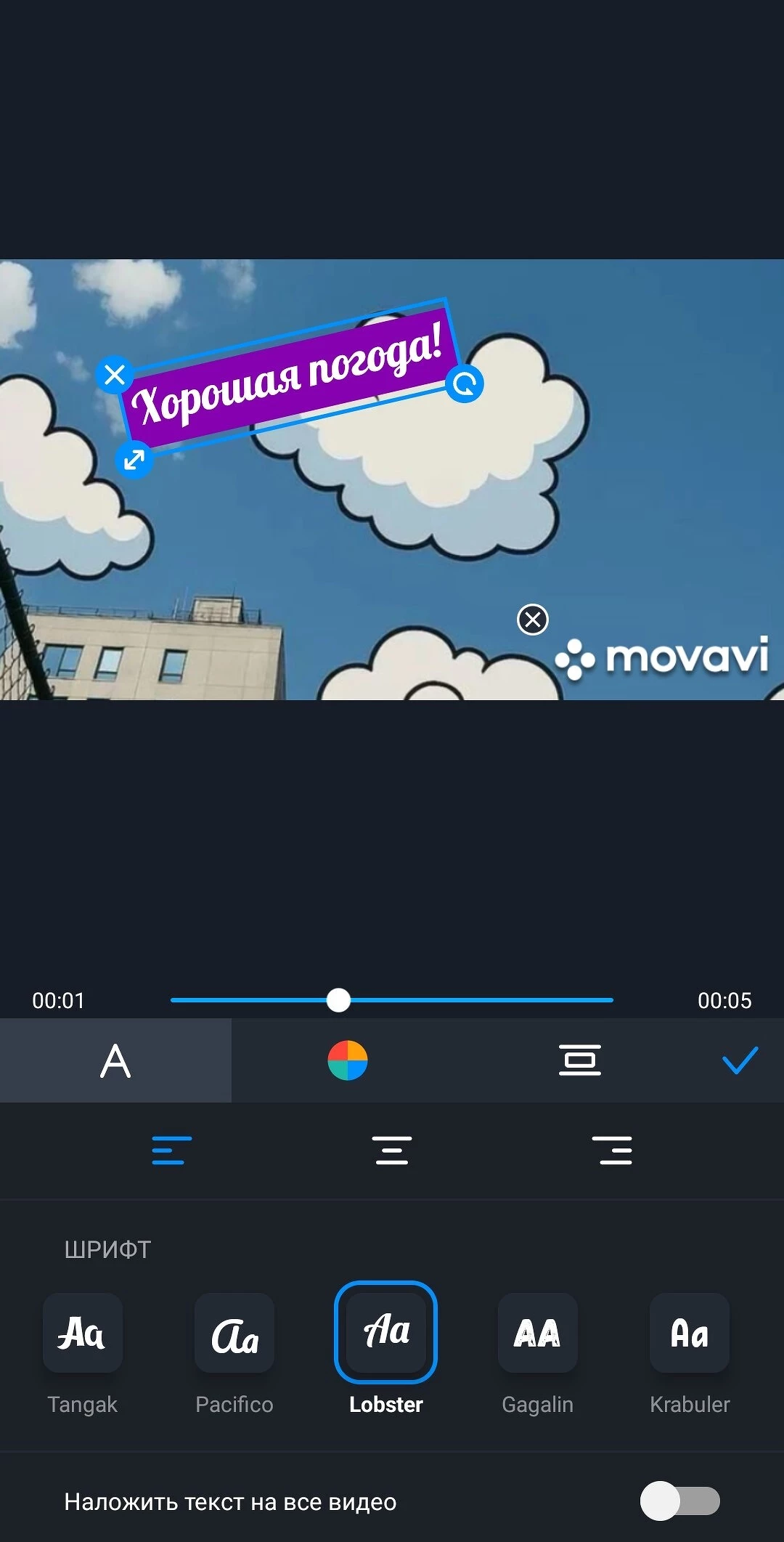Align text to the left
Image resolution: width=784 pixels, height=1542 pixels.
[172, 1151]
